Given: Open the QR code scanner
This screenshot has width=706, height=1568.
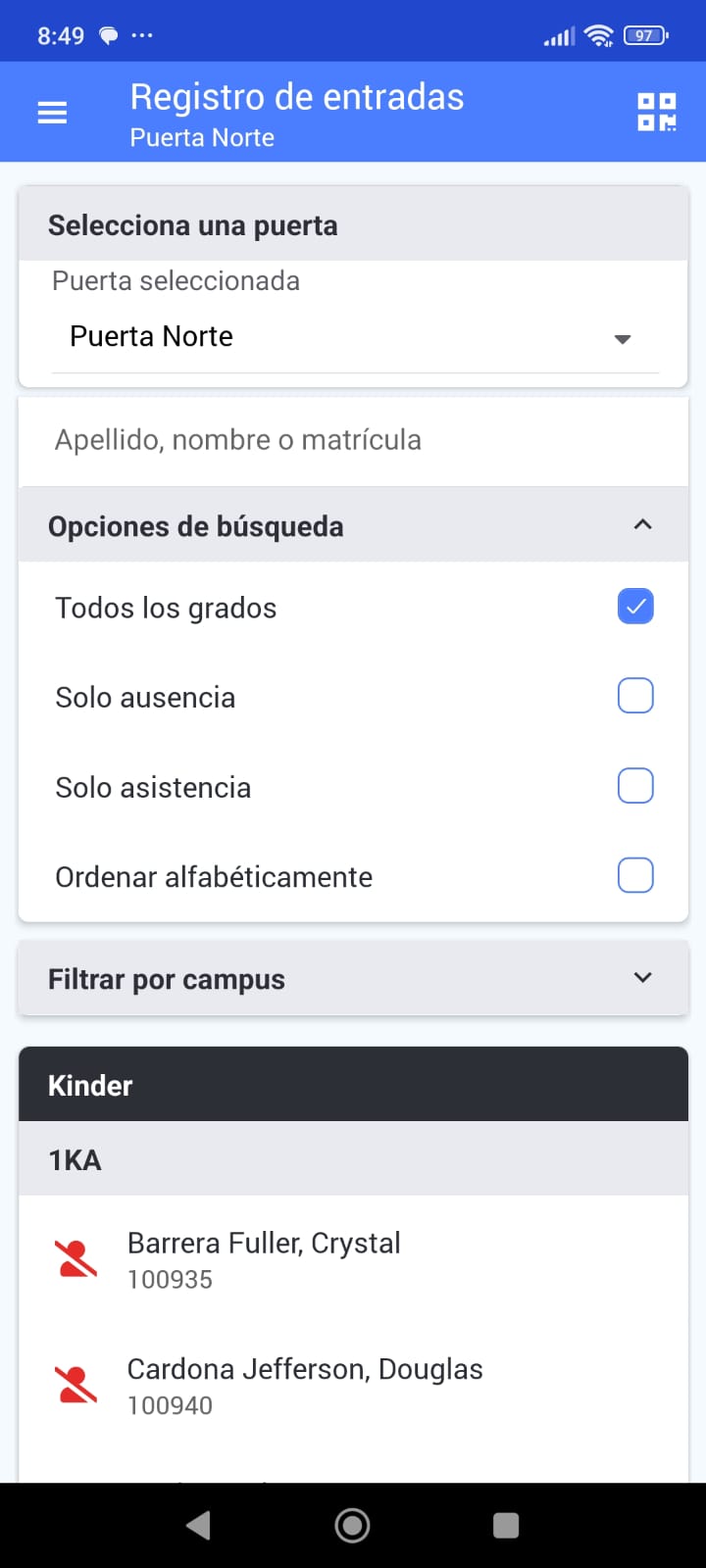Looking at the screenshot, I should point(656,112).
